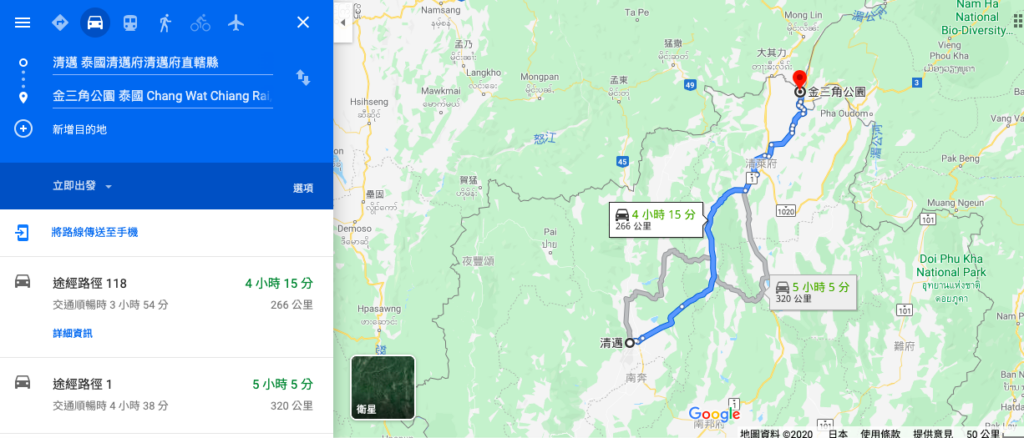Send route to phone via 將路線傳送至手機
1024x438 pixels.
(x=94, y=232)
